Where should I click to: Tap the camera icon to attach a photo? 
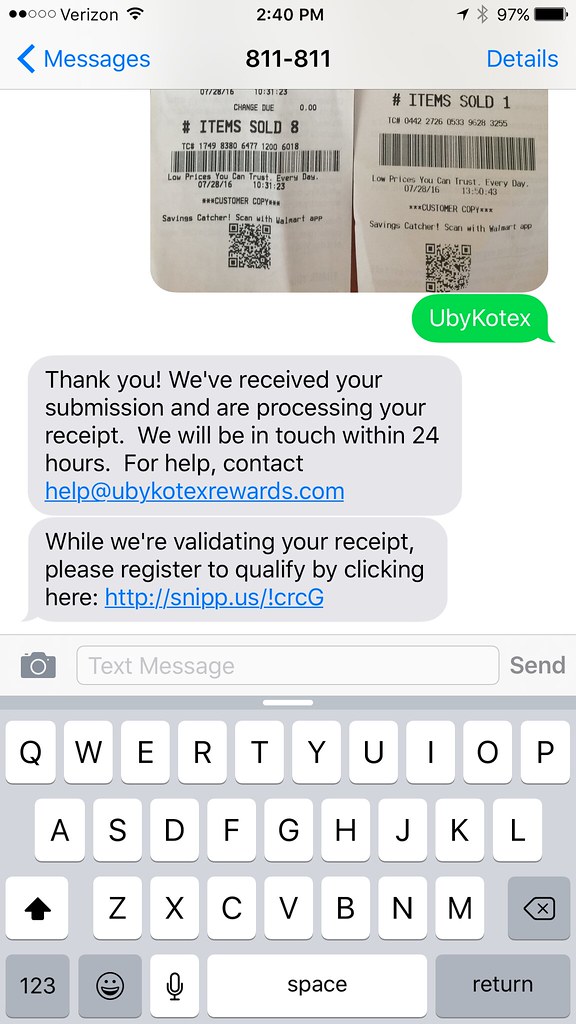pos(38,665)
